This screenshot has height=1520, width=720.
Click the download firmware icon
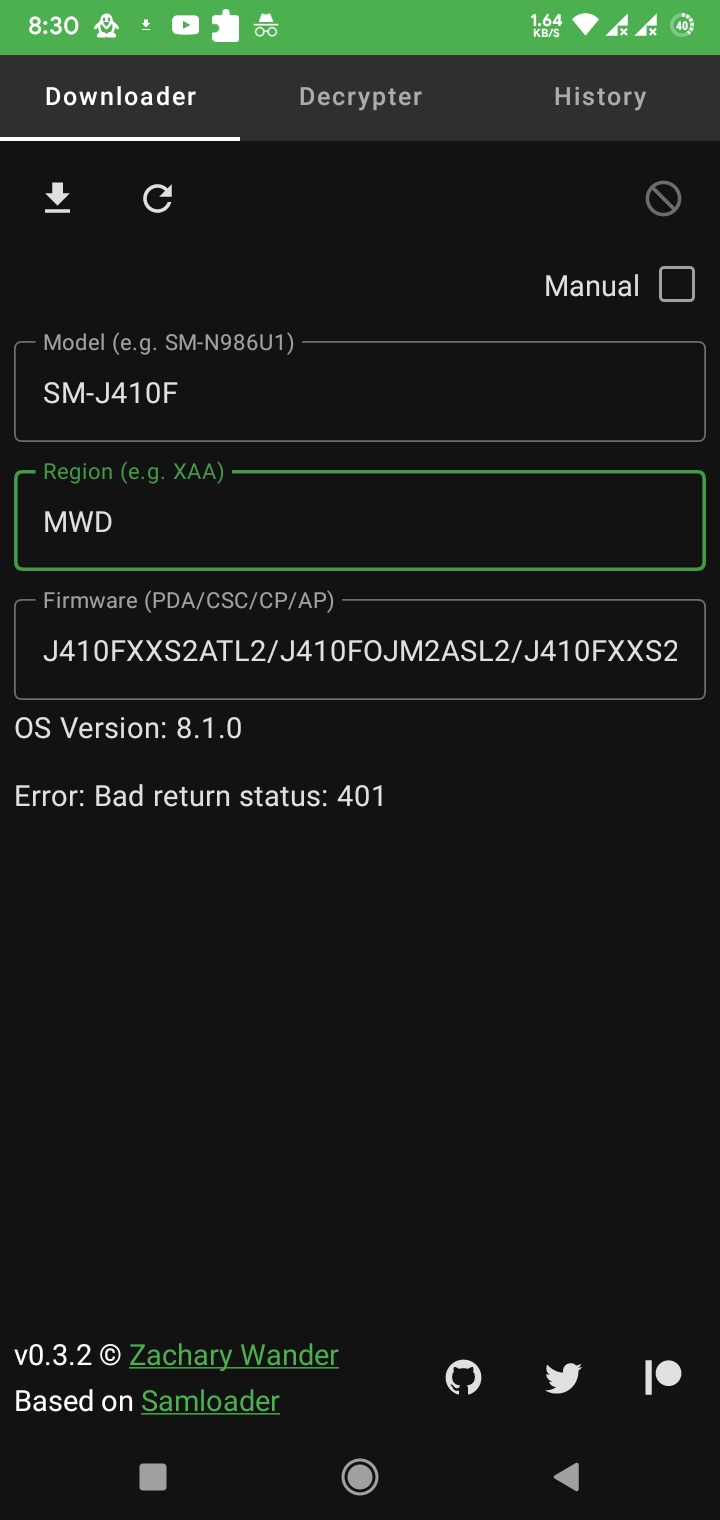coord(57,198)
